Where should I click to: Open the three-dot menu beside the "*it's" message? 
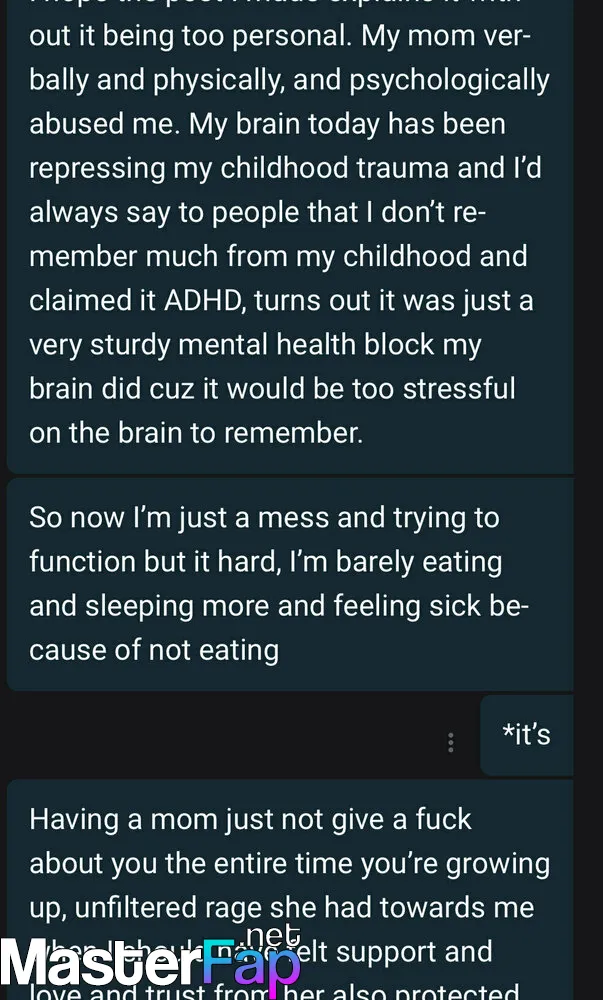[x=451, y=742]
